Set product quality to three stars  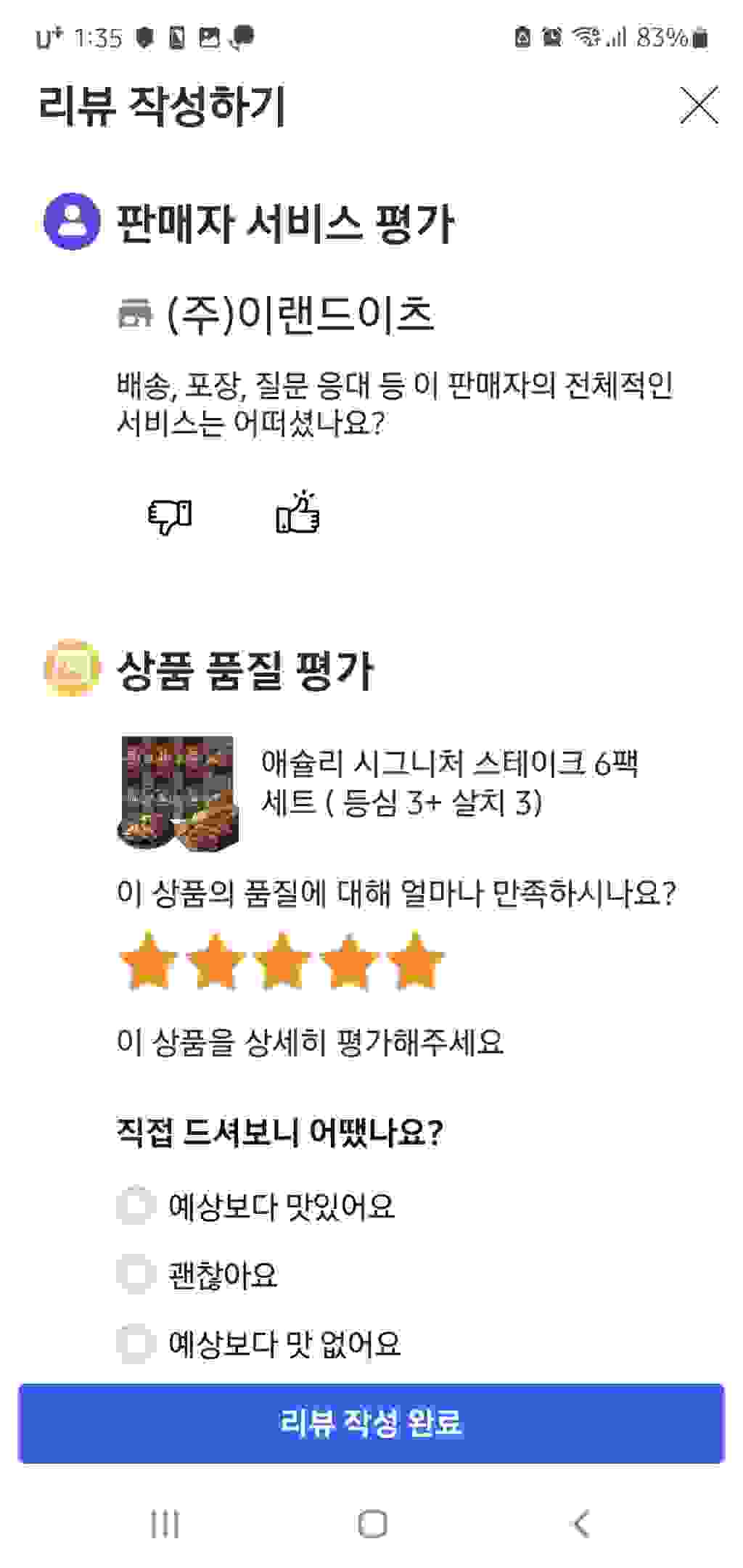(x=282, y=961)
